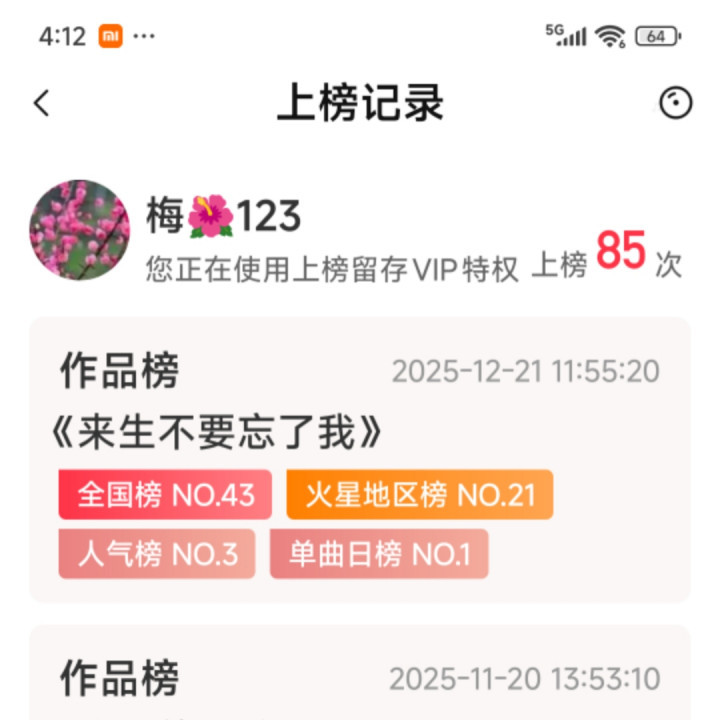The image size is (720, 720).
Task: Open the circular icon at top right
Action: [676, 102]
